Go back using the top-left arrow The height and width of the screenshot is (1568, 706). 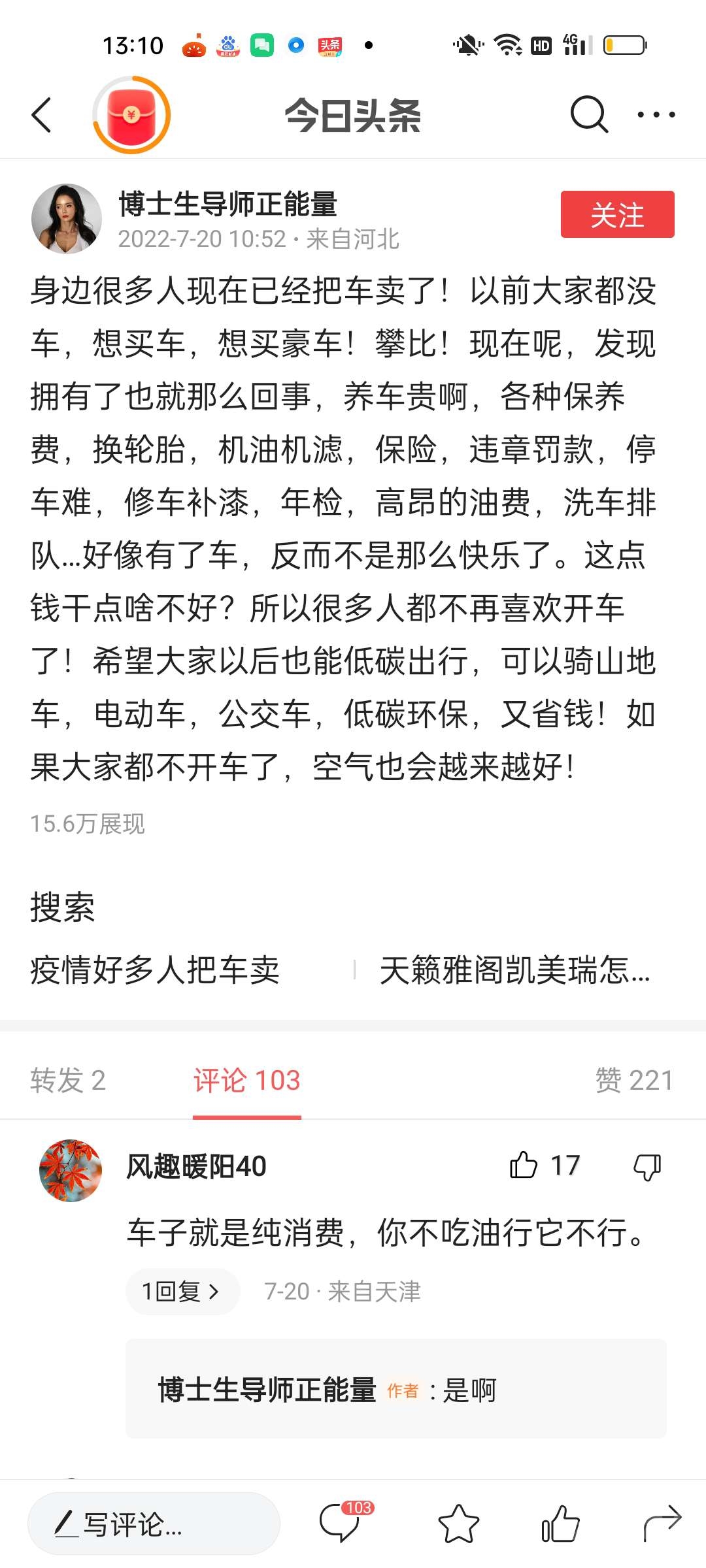[x=42, y=115]
